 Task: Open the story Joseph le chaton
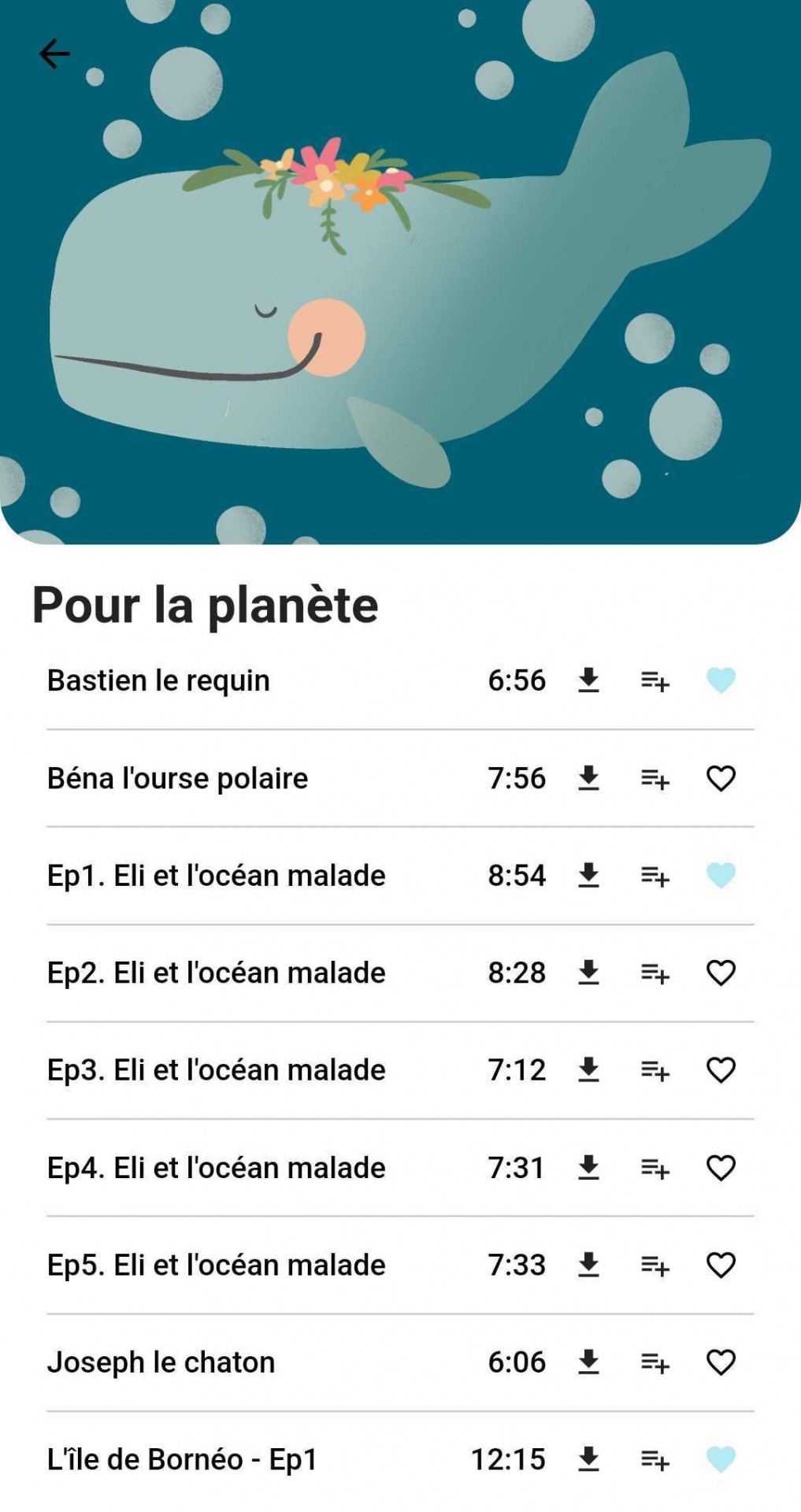[x=161, y=1362]
